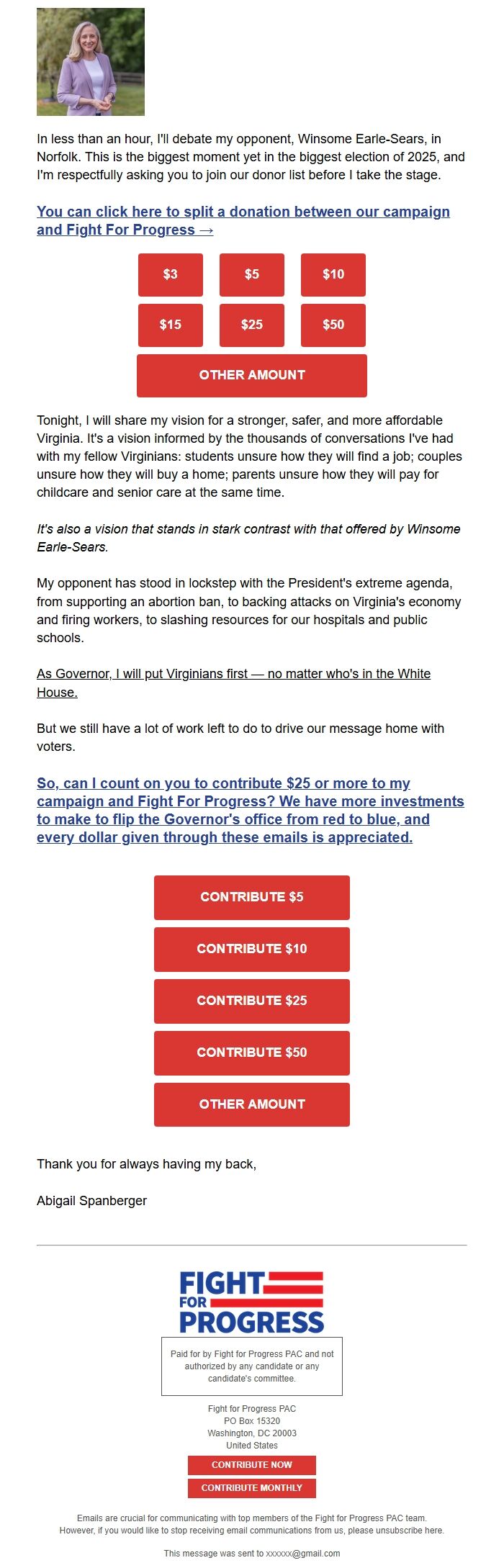Select the $3 donation button

click(x=171, y=274)
